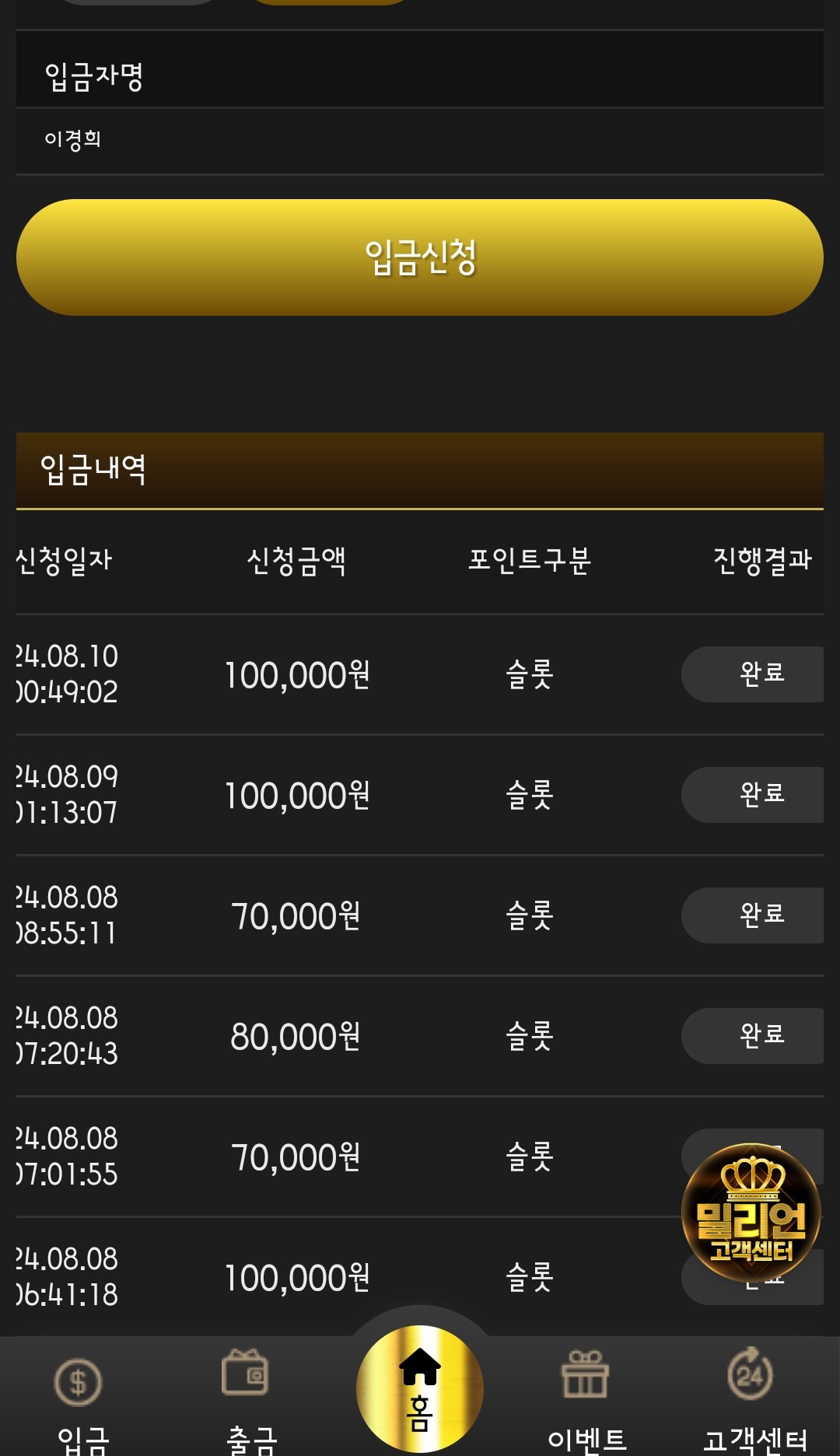Screen dimensions: 840x1456
Task: Tap 완료 on the 24.08.09 deposit
Action: [x=752, y=795]
